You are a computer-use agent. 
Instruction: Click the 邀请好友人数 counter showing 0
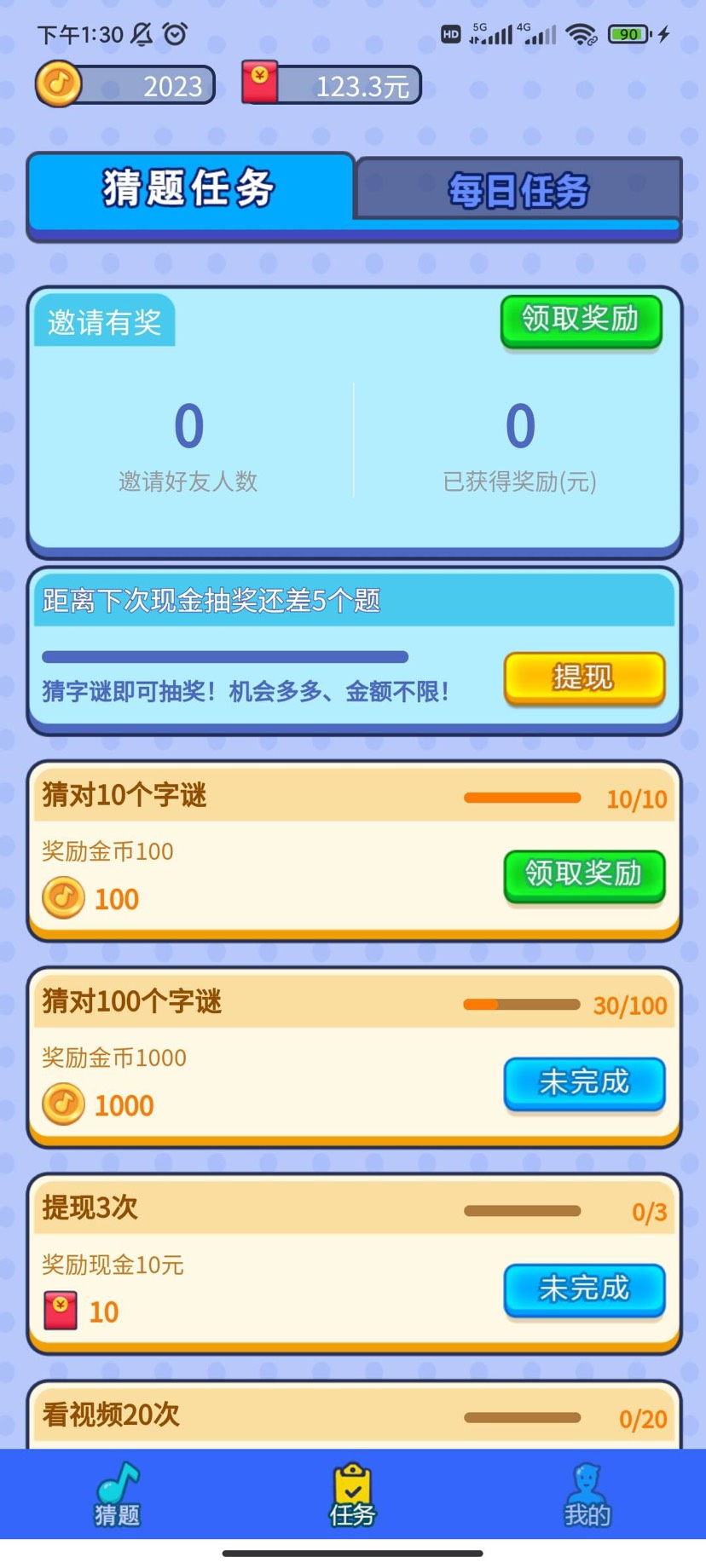click(x=188, y=426)
